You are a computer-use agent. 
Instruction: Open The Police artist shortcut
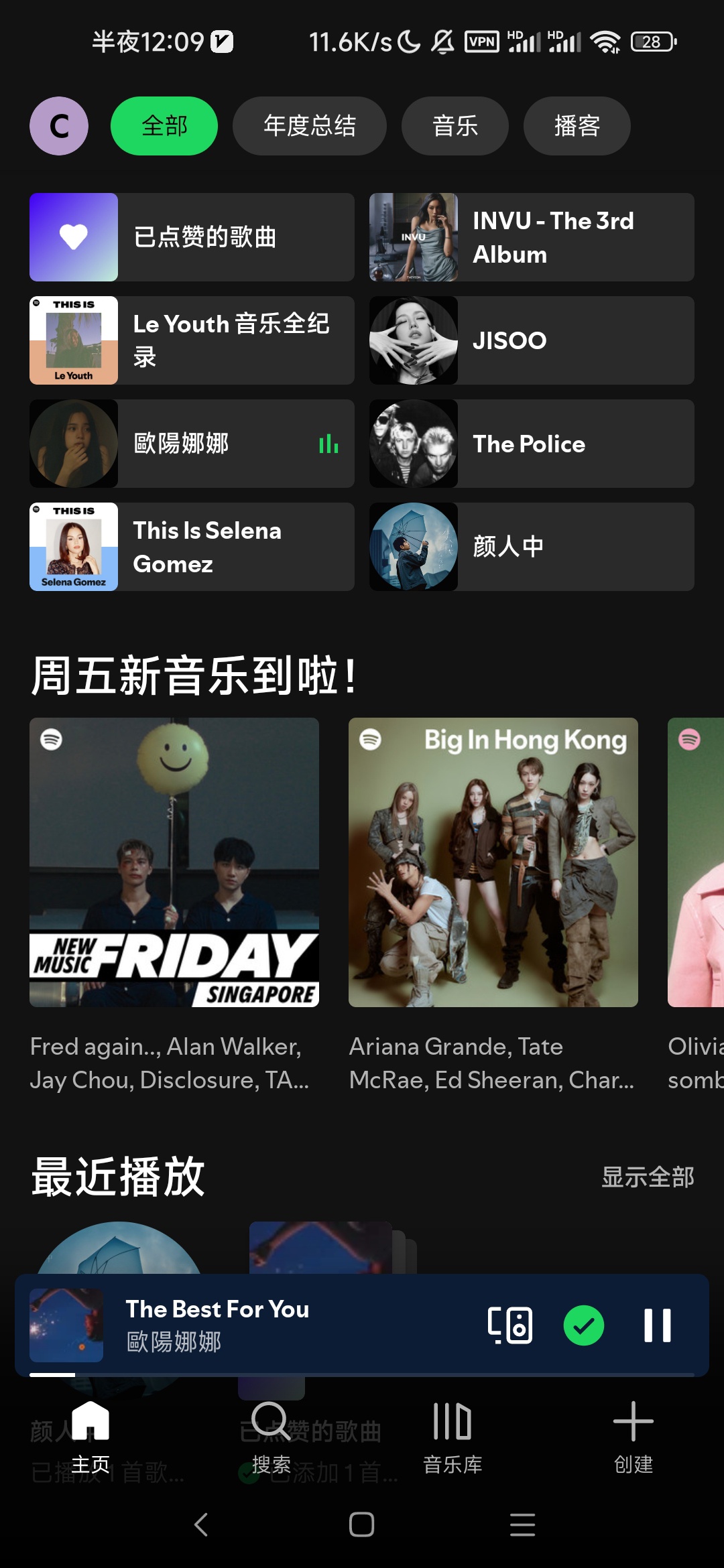[x=532, y=444]
